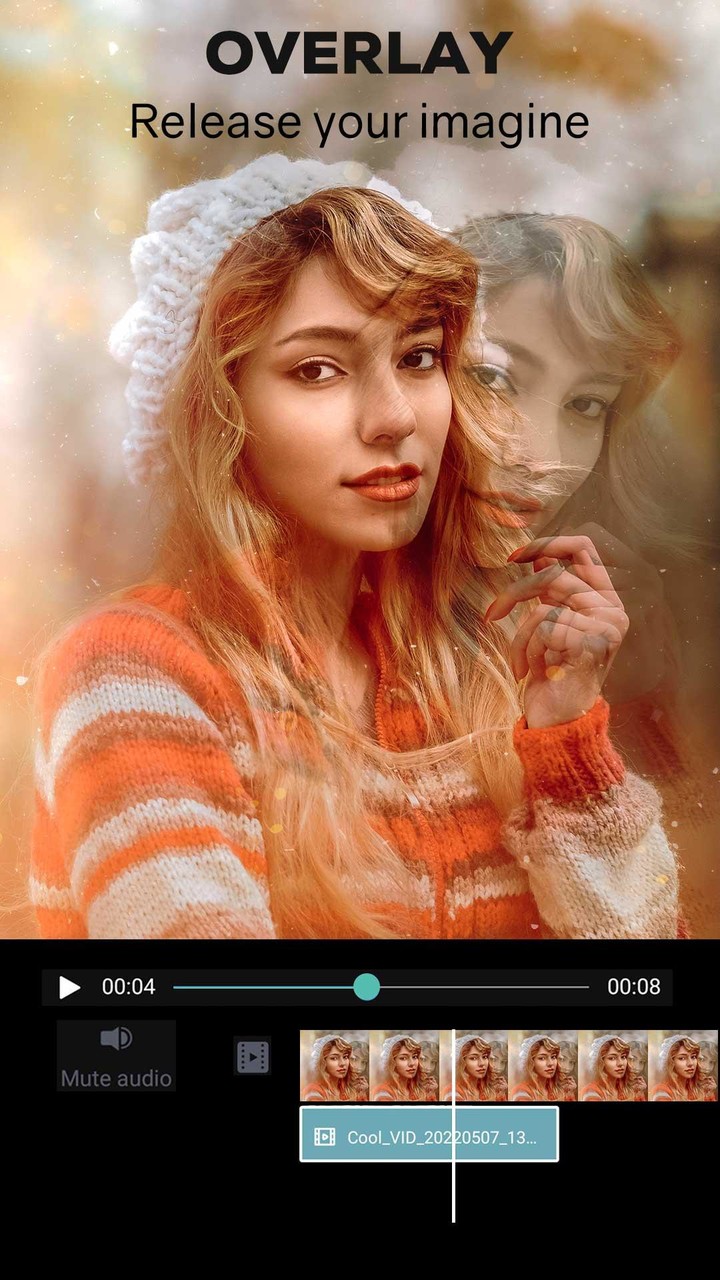Select the Cool_VID_20220507 clip
The height and width of the screenshot is (1280, 720).
coord(430,1133)
